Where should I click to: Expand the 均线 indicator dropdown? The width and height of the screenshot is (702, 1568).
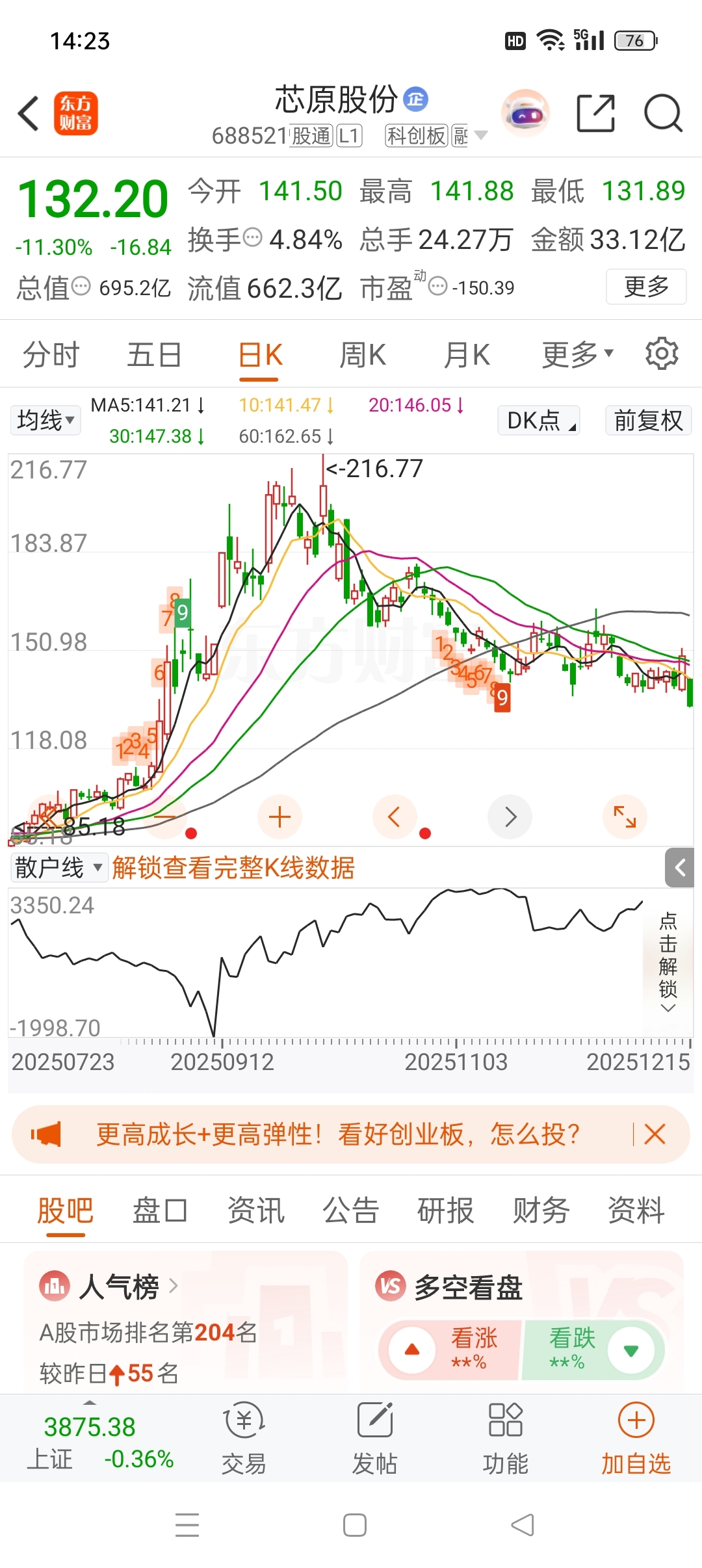[x=45, y=420]
